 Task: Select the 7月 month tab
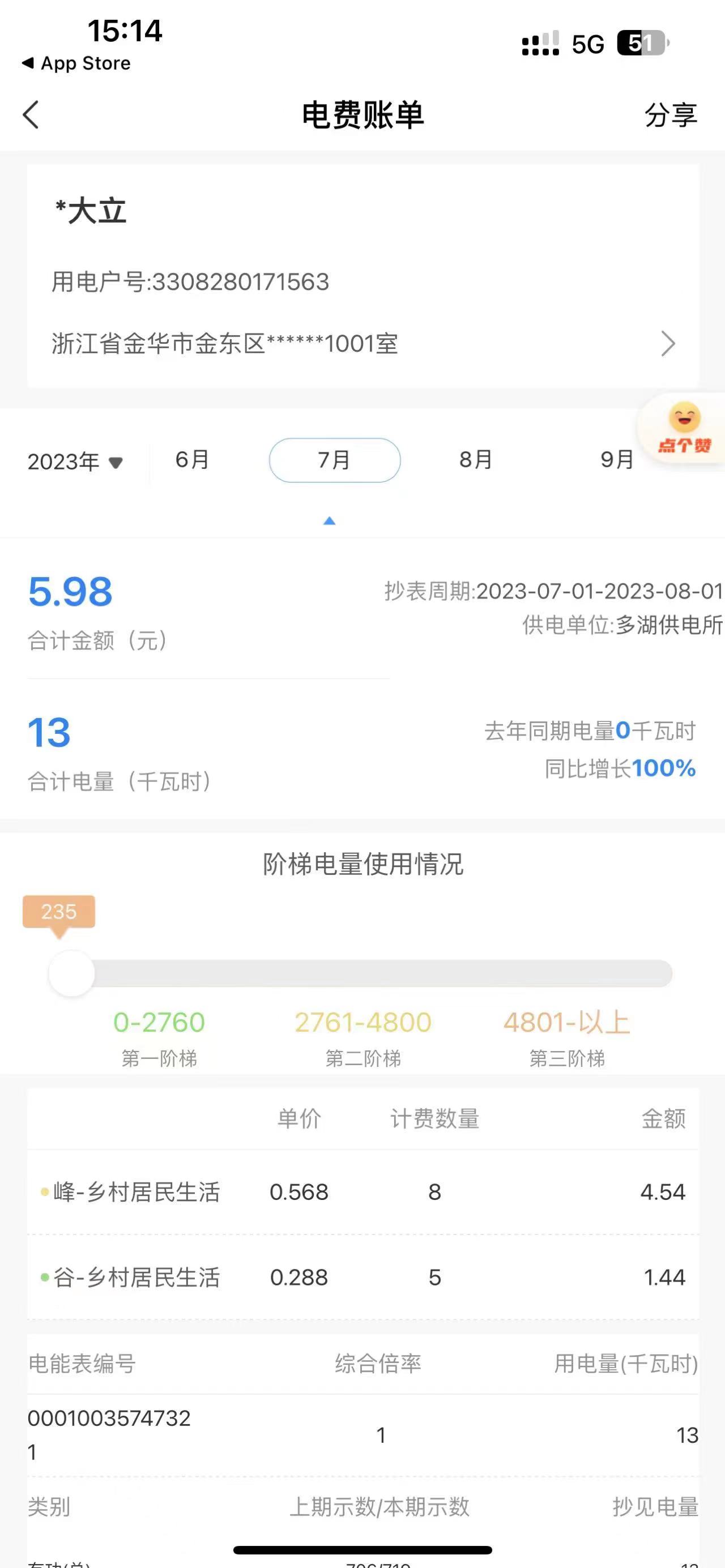pyautogui.click(x=334, y=460)
